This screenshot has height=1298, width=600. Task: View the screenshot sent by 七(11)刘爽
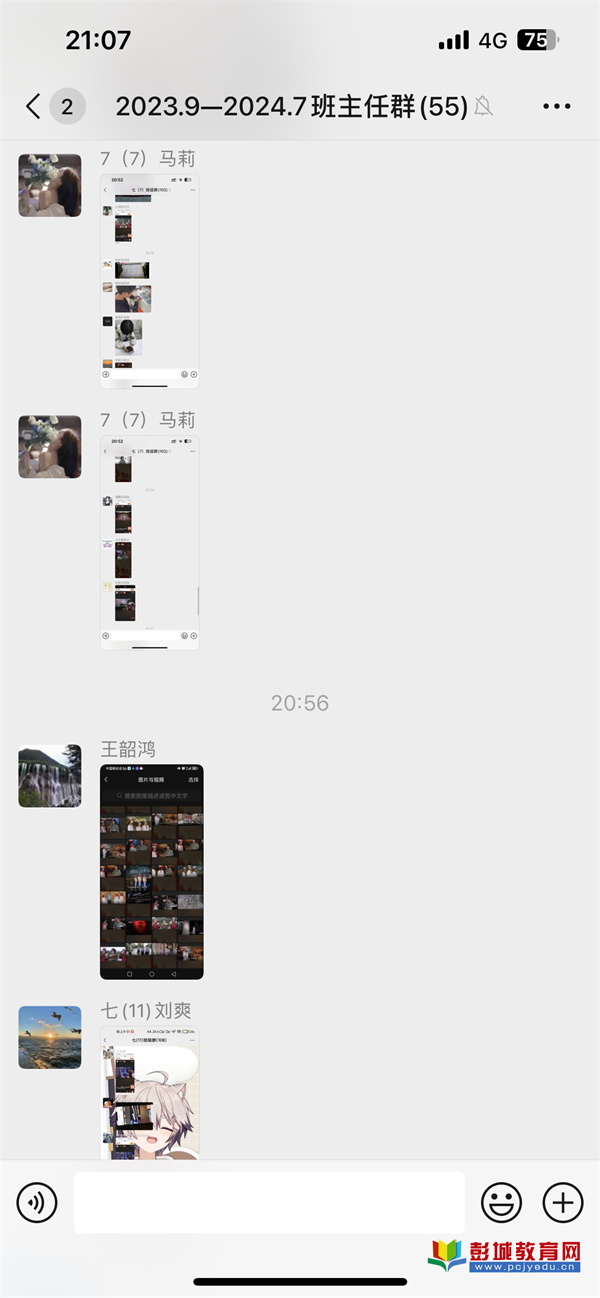pyautogui.click(x=148, y=1093)
